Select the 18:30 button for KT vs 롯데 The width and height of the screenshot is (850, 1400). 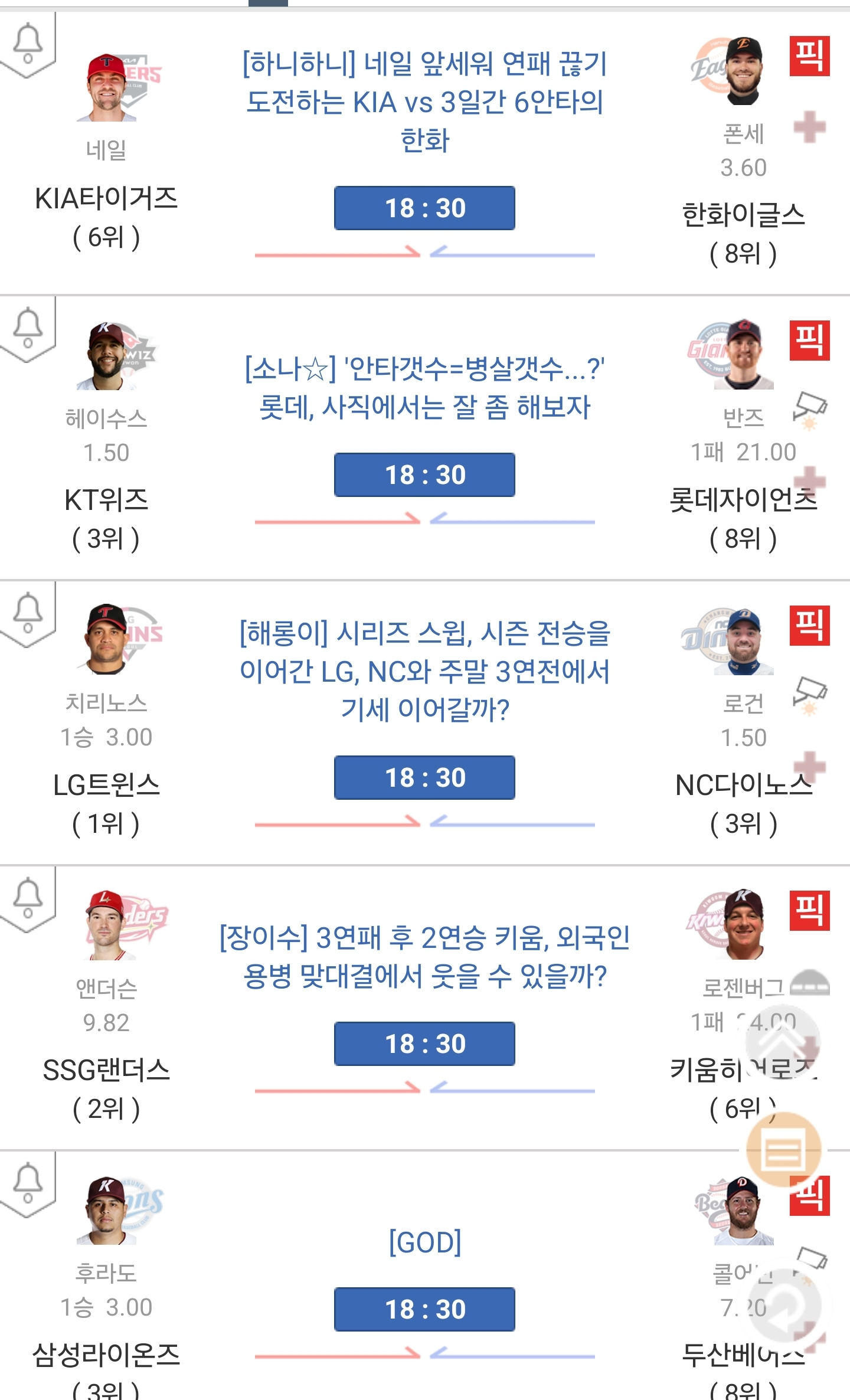click(x=424, y=475)
